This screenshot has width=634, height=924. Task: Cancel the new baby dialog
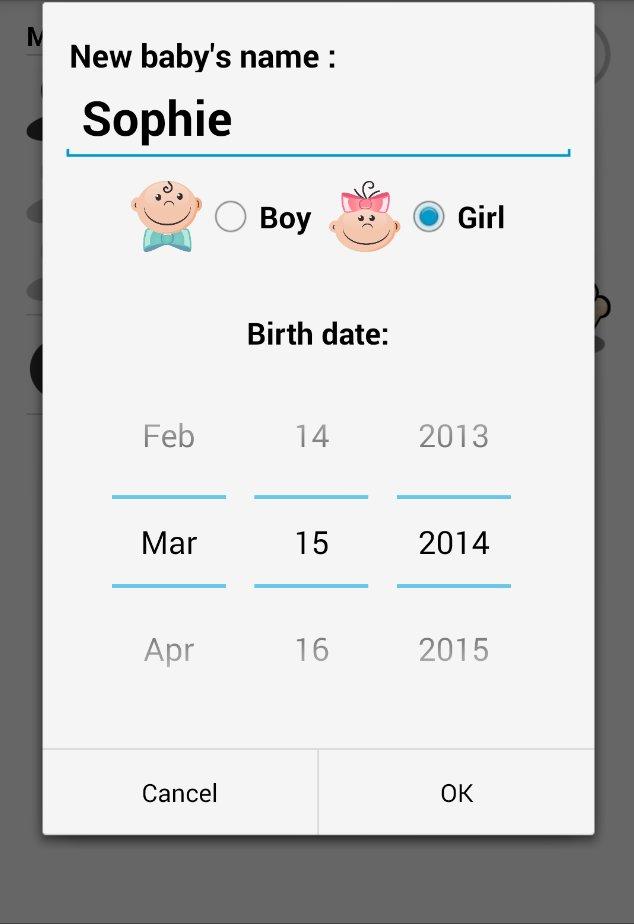point(180,793)
